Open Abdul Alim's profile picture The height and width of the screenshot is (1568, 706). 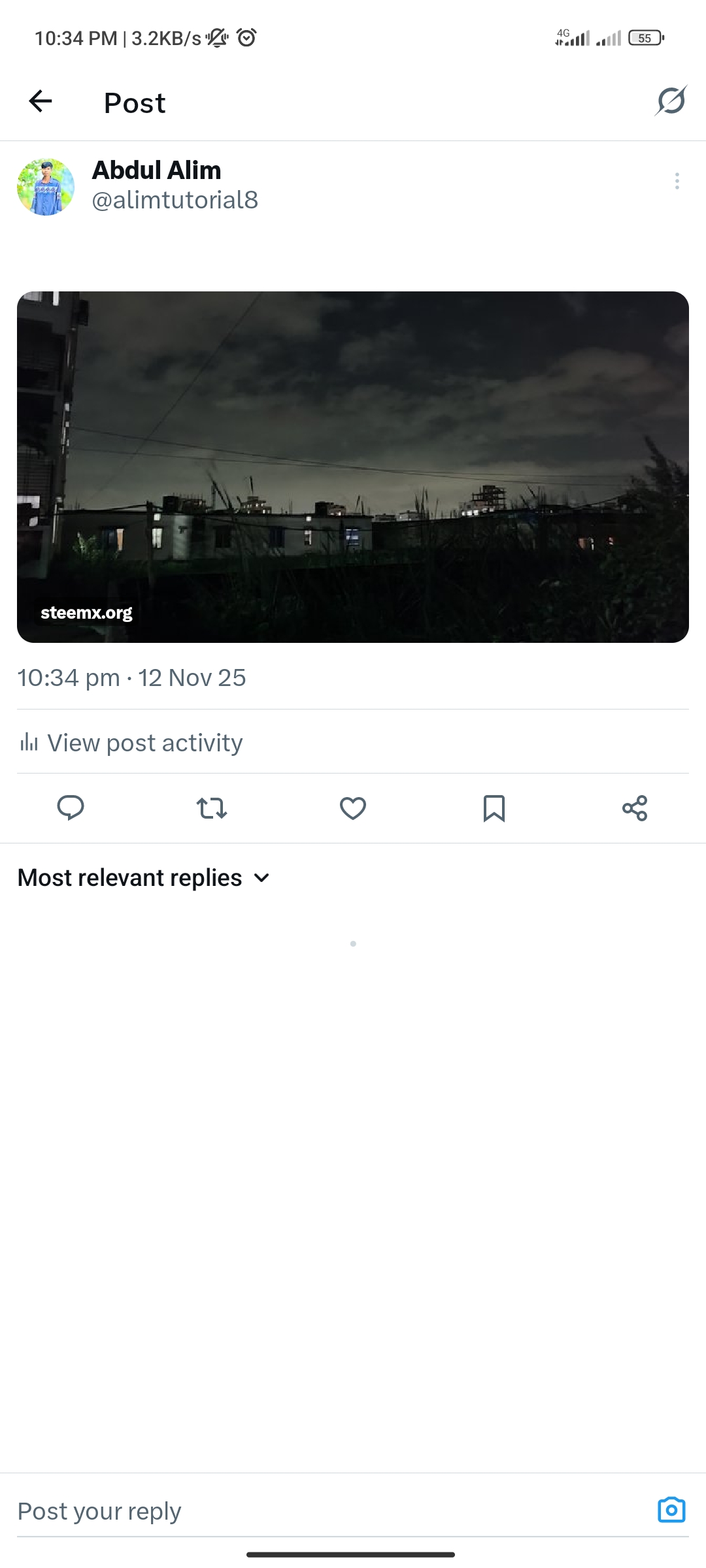tap(46, 187)
